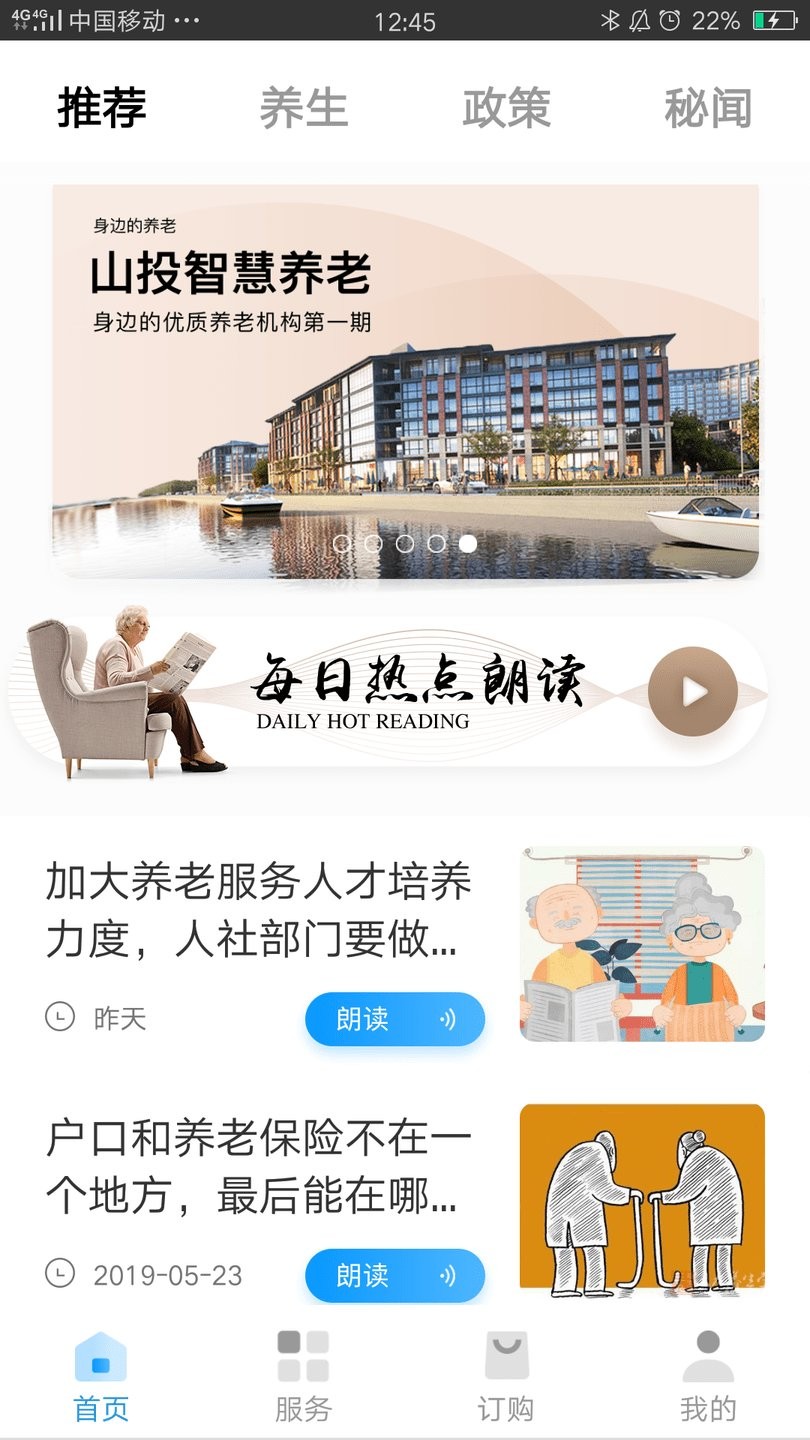This screenshot has width=810, height=1440.
Task: Go to the 首页 bottom tab
Action: 101,1376
